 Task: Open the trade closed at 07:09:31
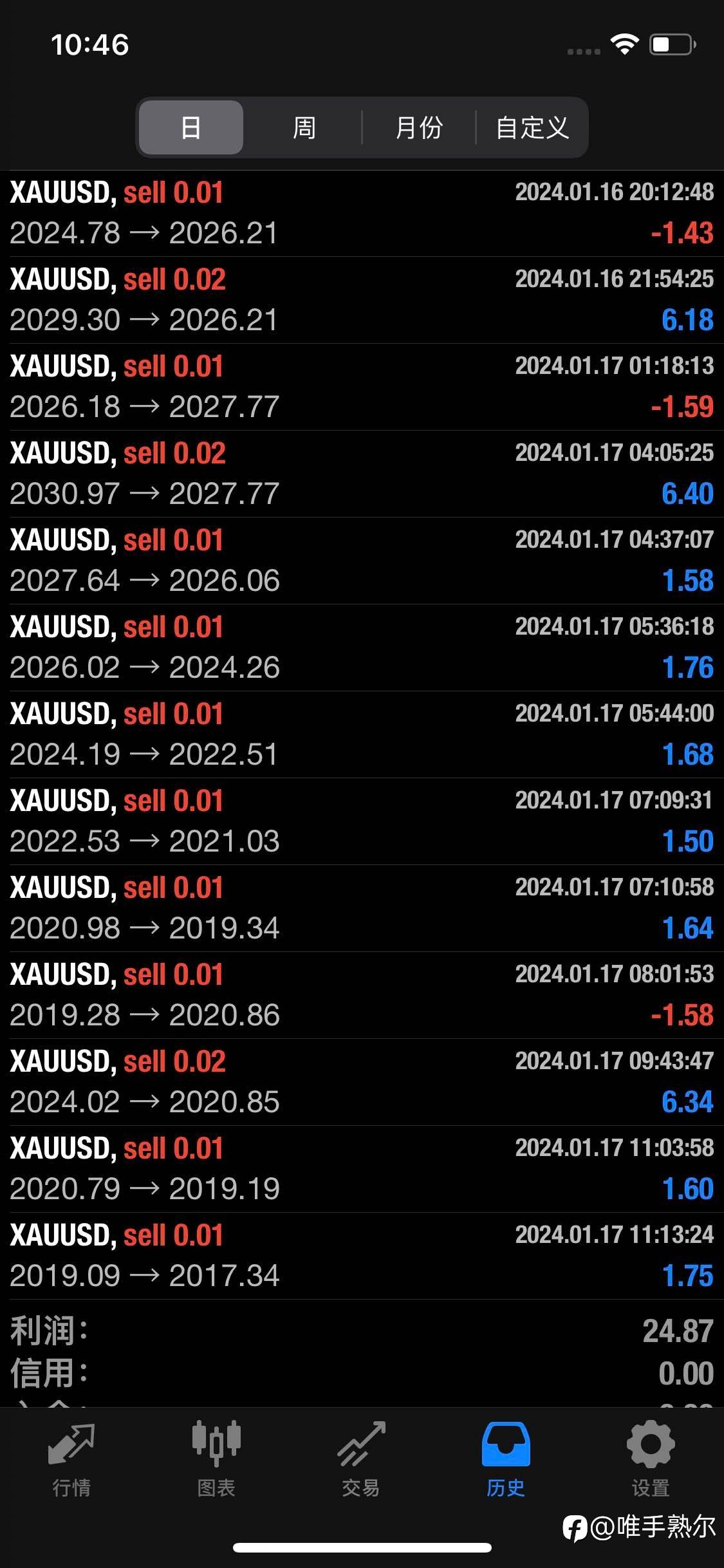click(362, 821)
